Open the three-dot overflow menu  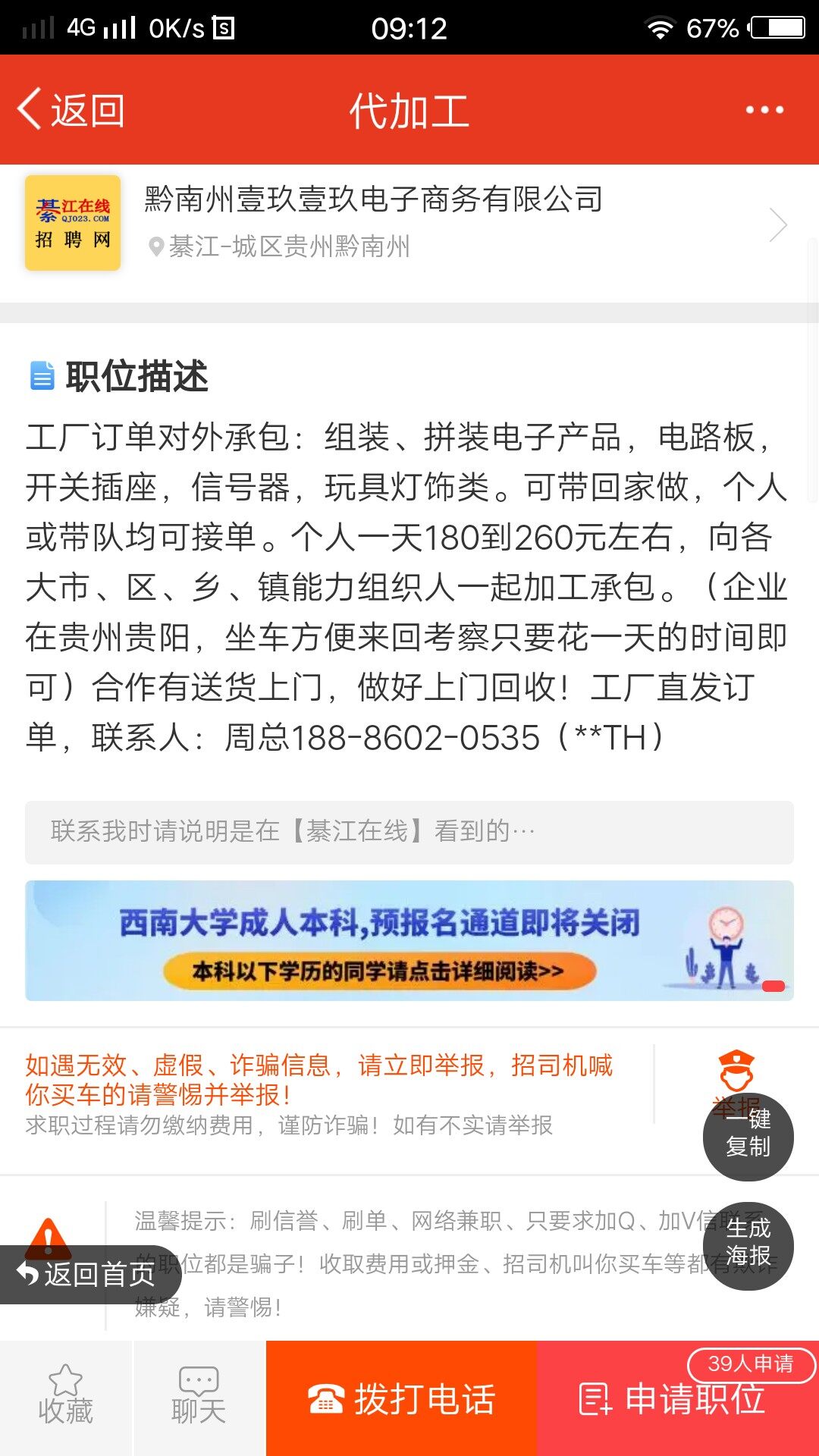tap(764, 111)
